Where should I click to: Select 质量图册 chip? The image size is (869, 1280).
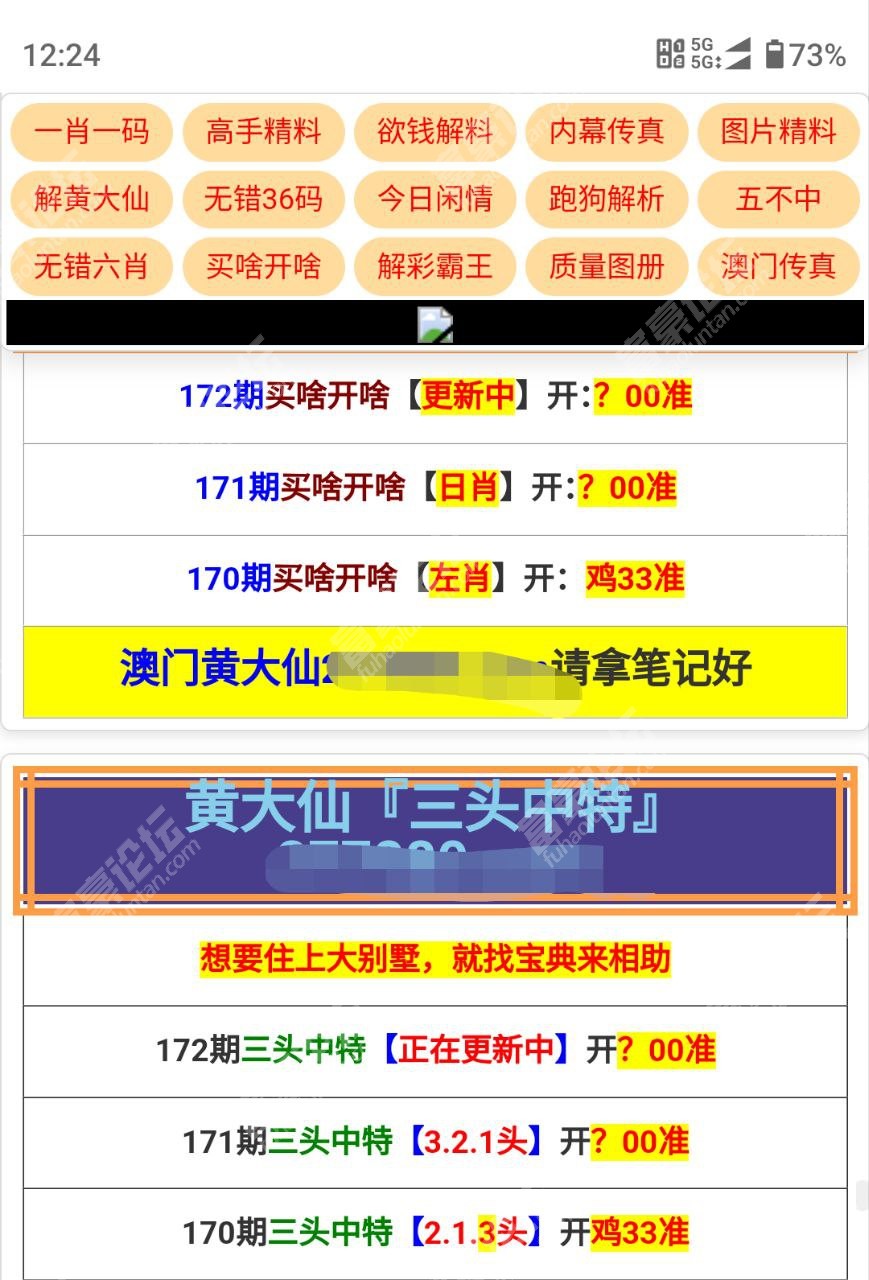607,266
